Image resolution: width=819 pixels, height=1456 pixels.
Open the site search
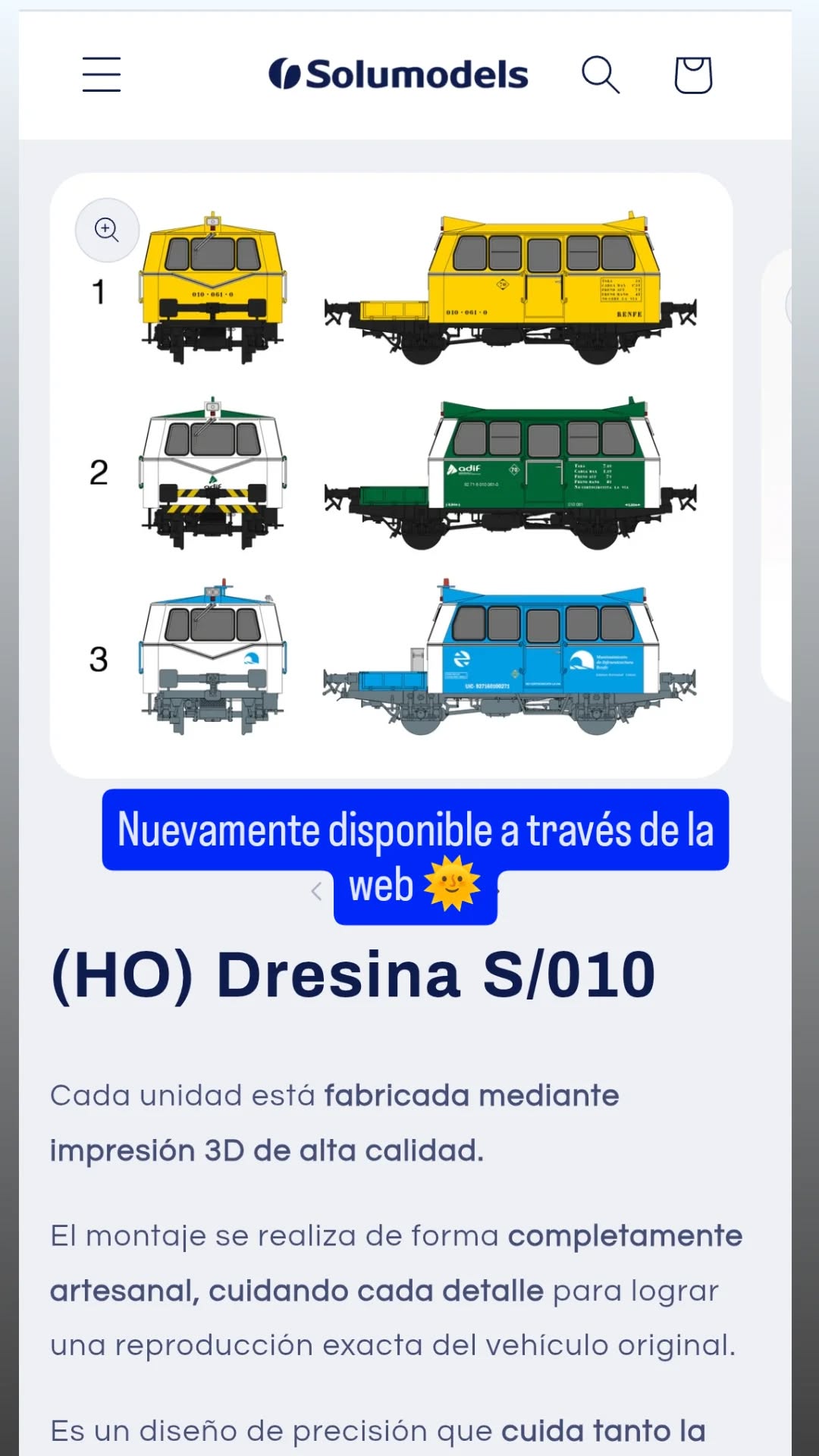tap(601, 74)
